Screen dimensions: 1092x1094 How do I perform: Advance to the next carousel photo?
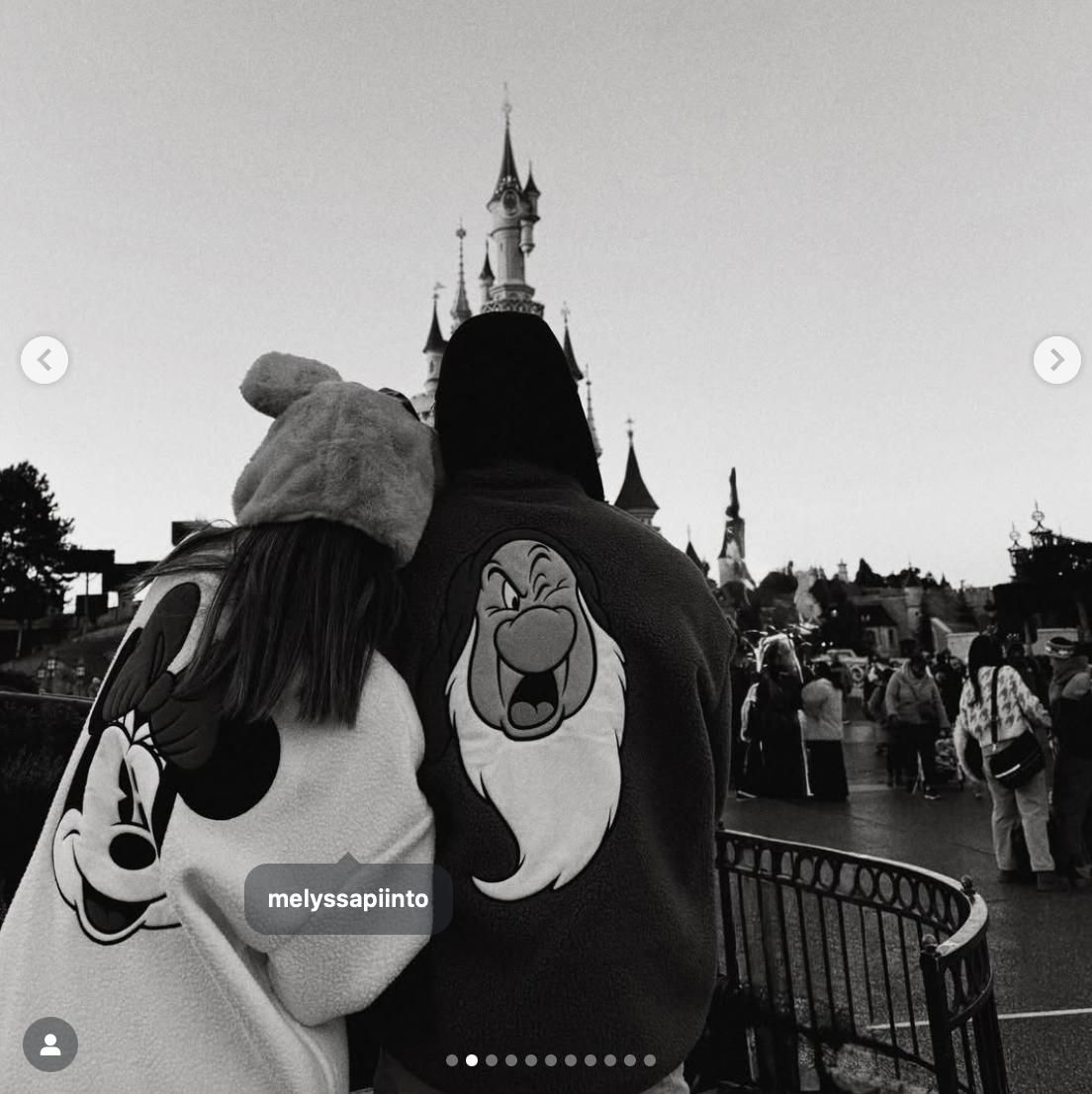click(x=1056, y=360)
